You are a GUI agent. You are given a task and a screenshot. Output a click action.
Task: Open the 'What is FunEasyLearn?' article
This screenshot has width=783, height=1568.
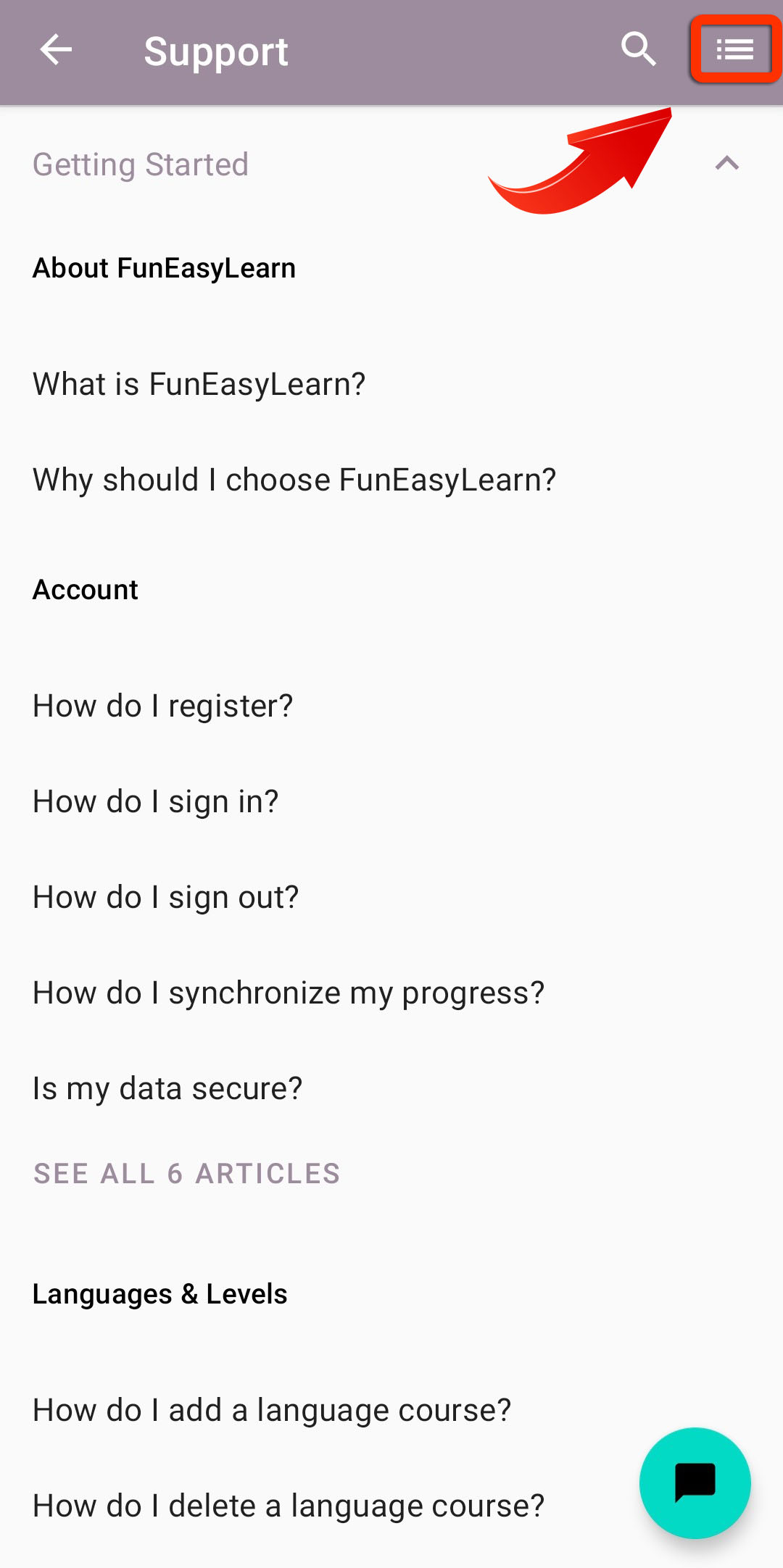[x=199, y=384]
